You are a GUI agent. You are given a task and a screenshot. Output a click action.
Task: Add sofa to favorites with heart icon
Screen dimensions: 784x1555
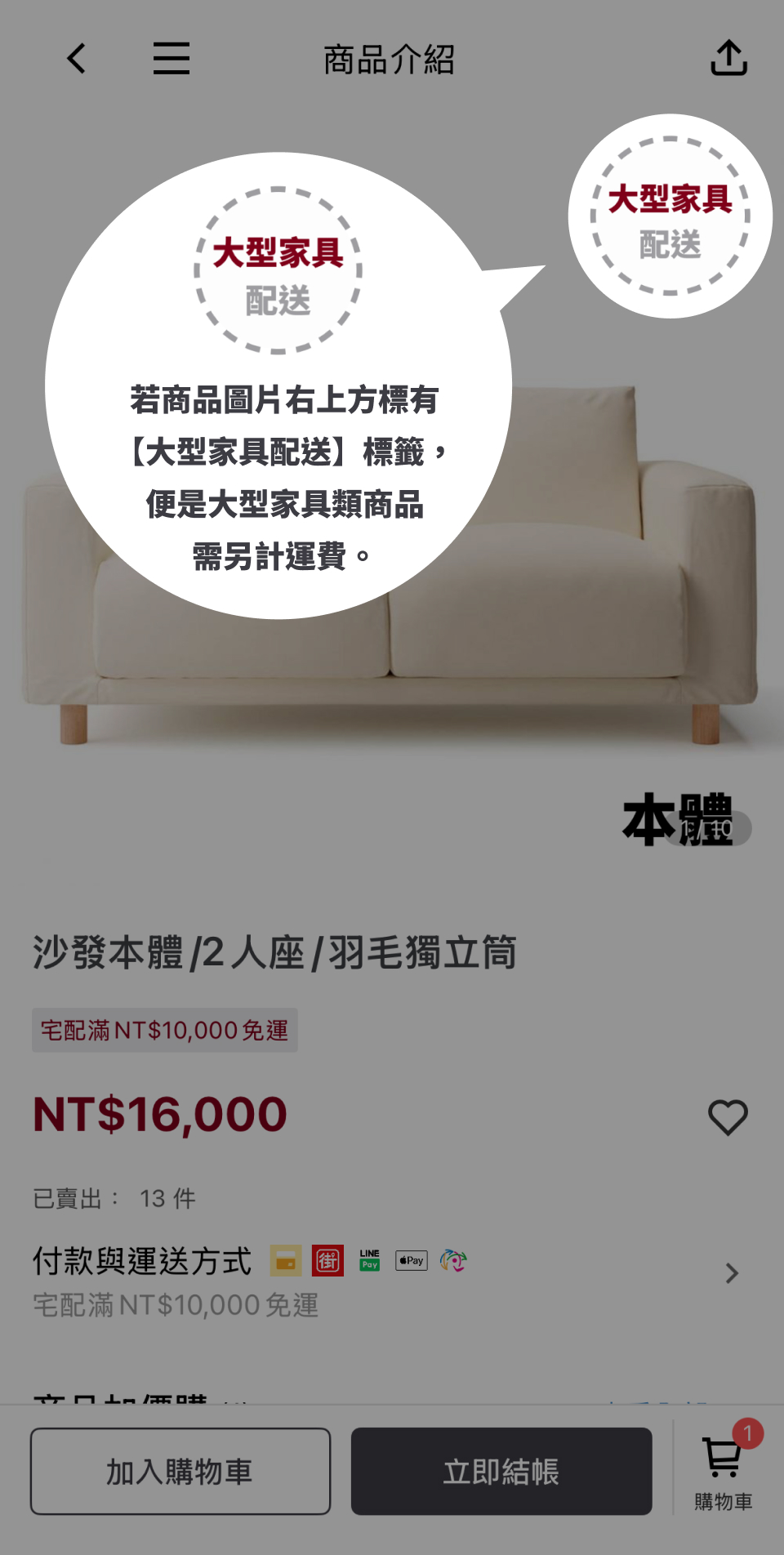(x=728, y=1117)
